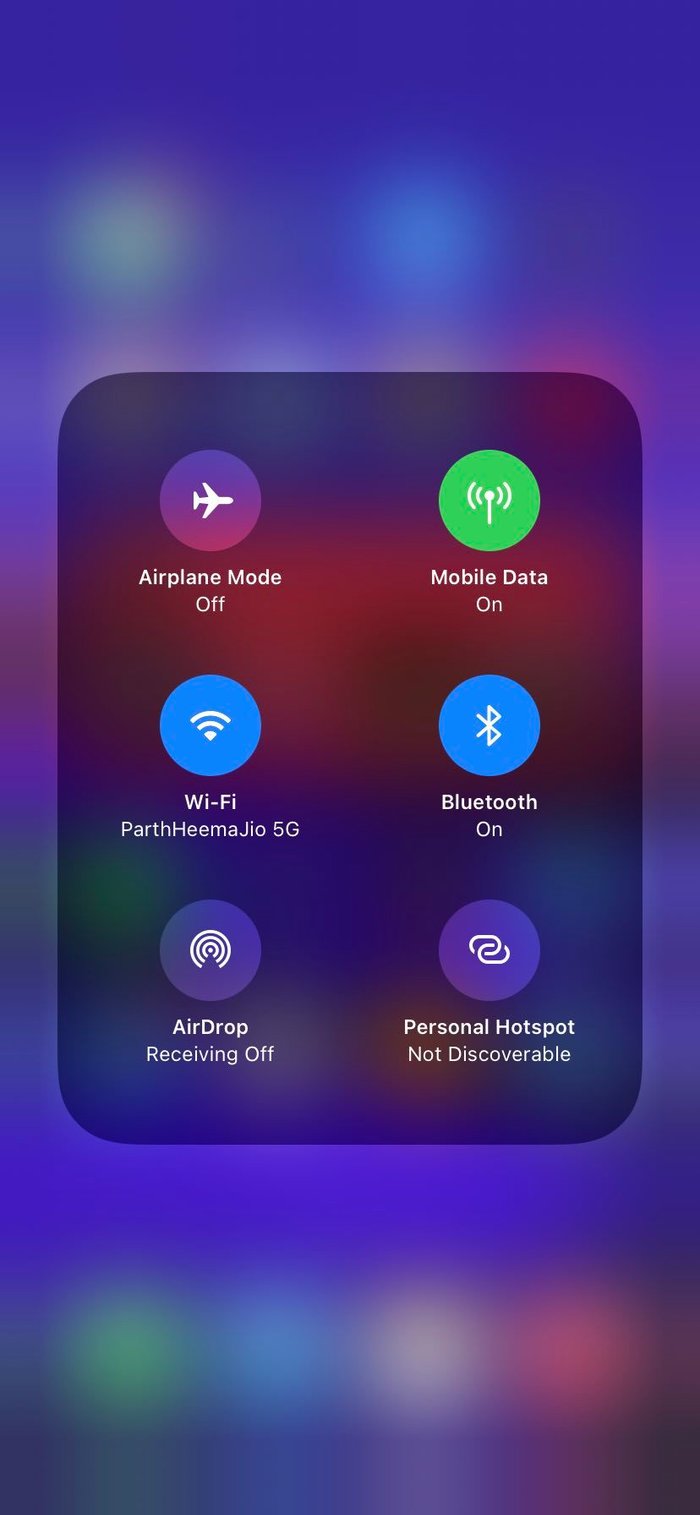Image resolution: width=700 pixels, height=1515 pixels.
Task: Disable Mobile Data
Action: click(489, 500)
